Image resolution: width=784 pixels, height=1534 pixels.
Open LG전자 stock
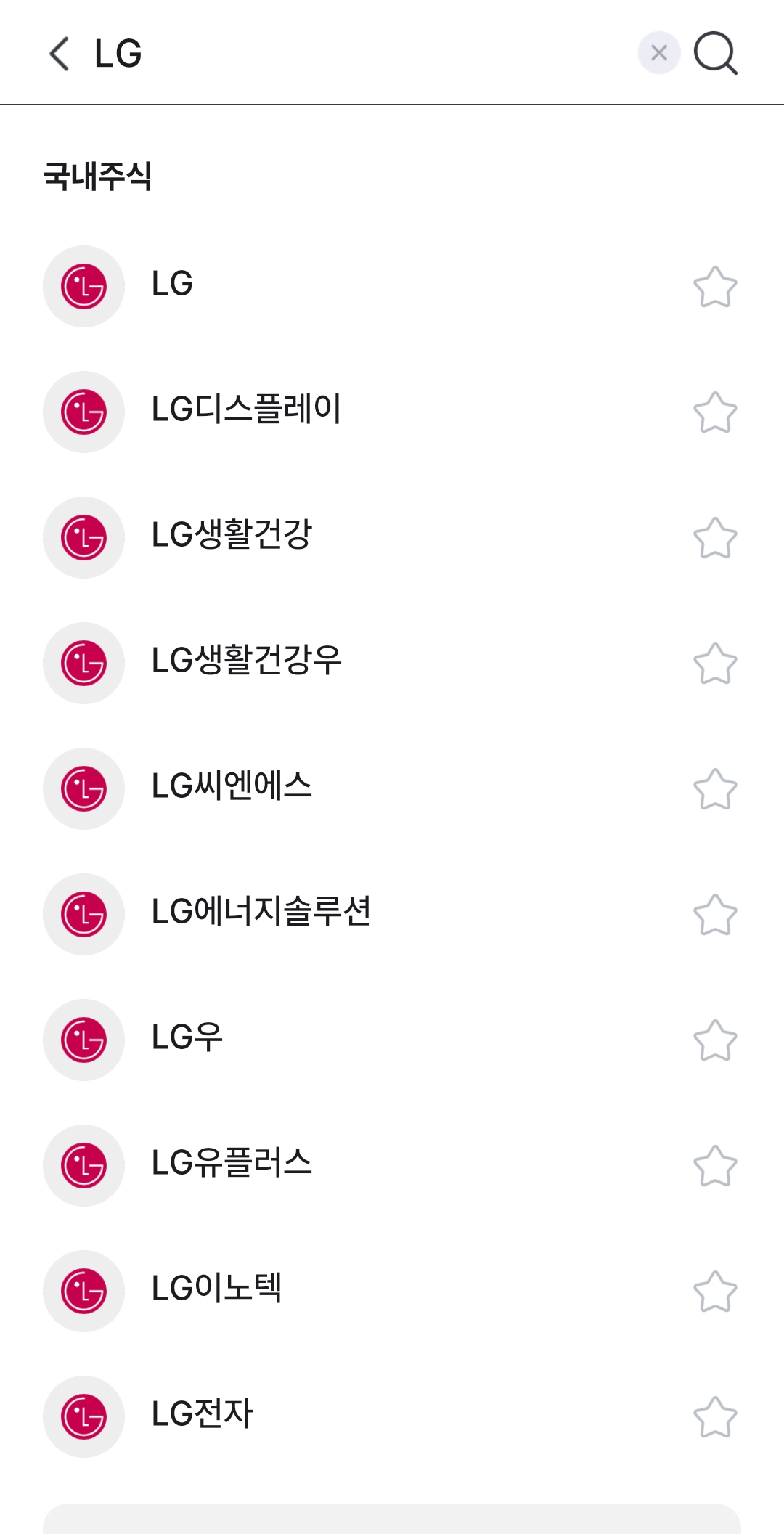392,1416
